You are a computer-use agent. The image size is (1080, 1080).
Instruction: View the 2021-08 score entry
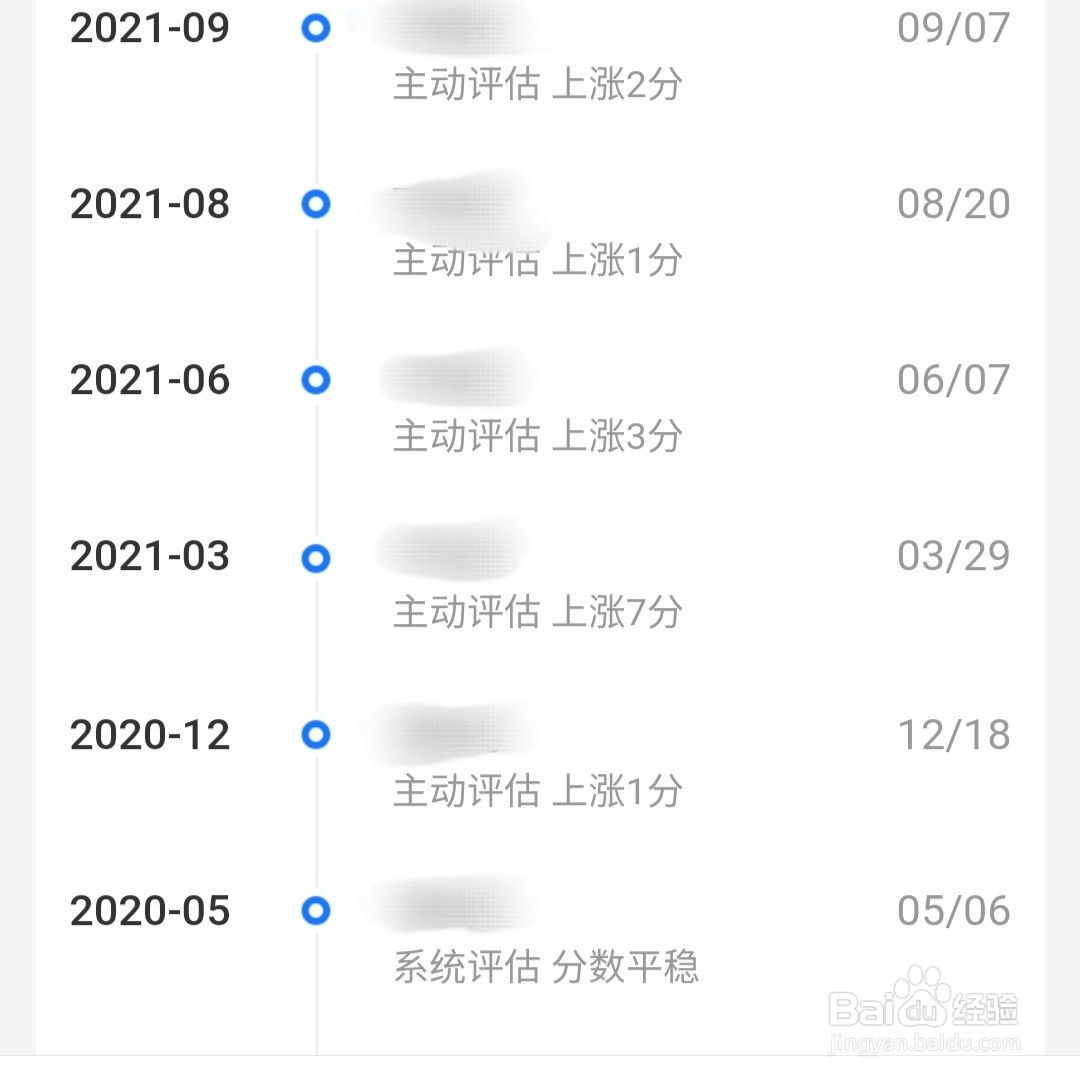point(538,232)
